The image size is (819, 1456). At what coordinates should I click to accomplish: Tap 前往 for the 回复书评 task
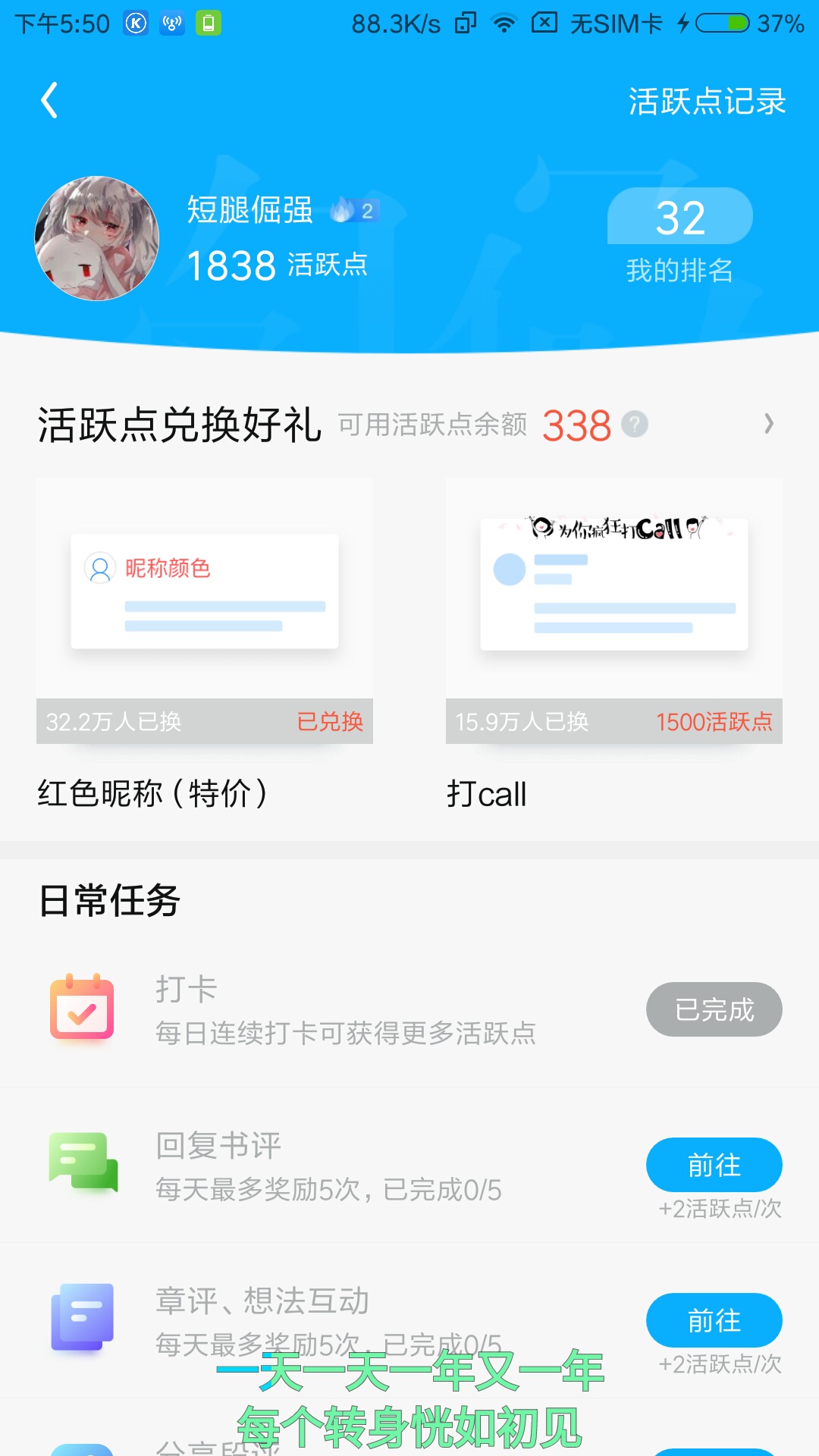pos(714,1165)
